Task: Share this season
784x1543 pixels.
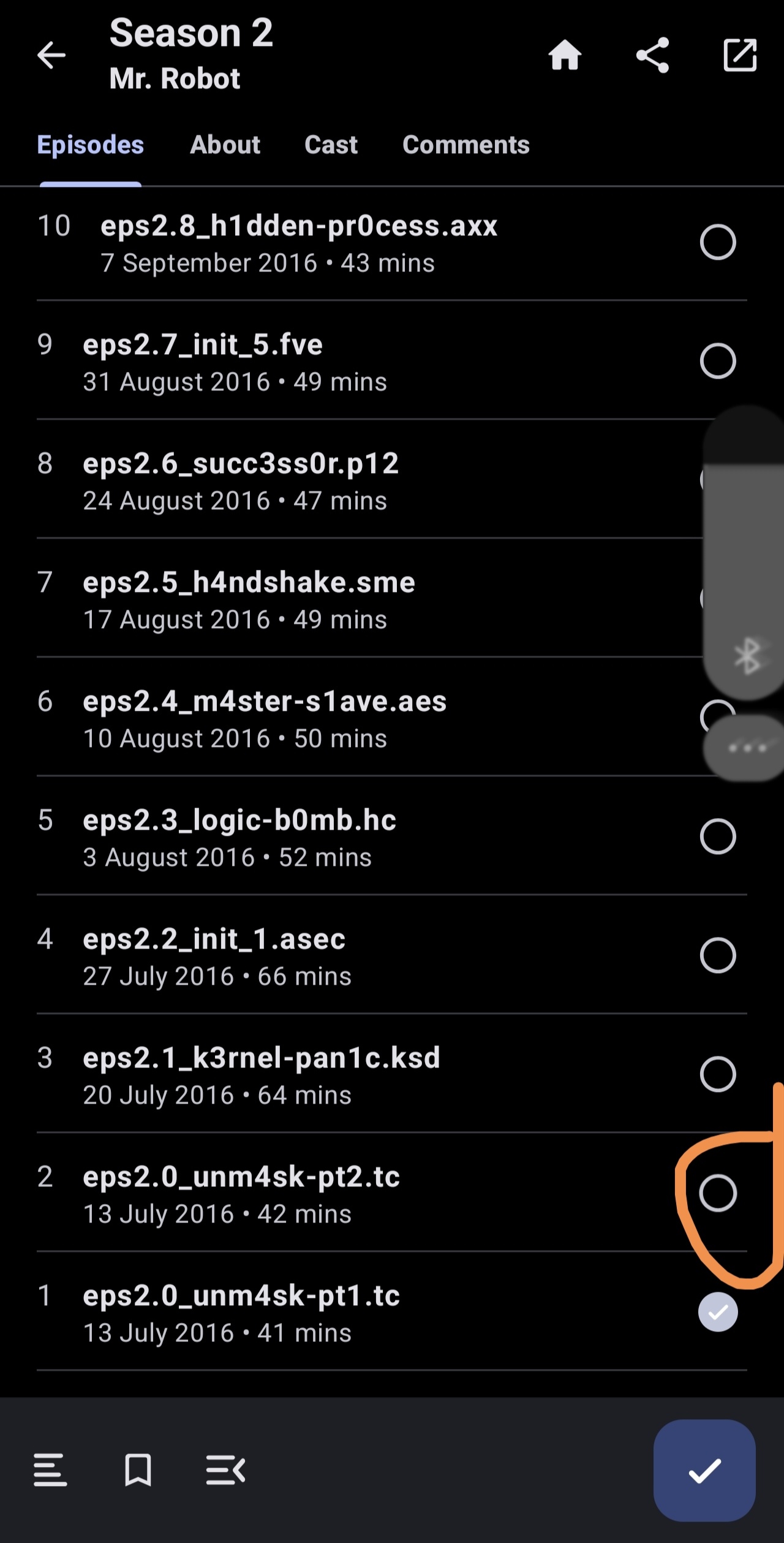Action: pos(652,56)
